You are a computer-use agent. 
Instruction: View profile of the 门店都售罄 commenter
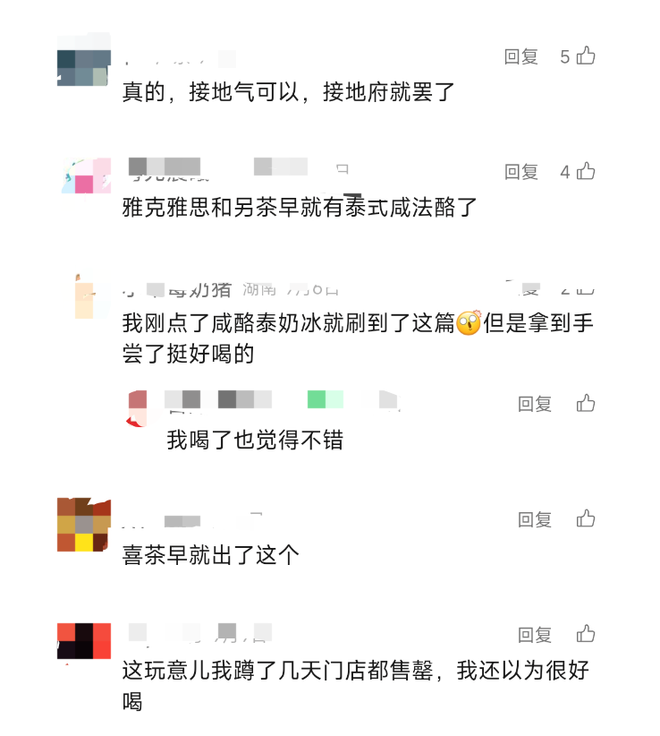click(82, 640)
